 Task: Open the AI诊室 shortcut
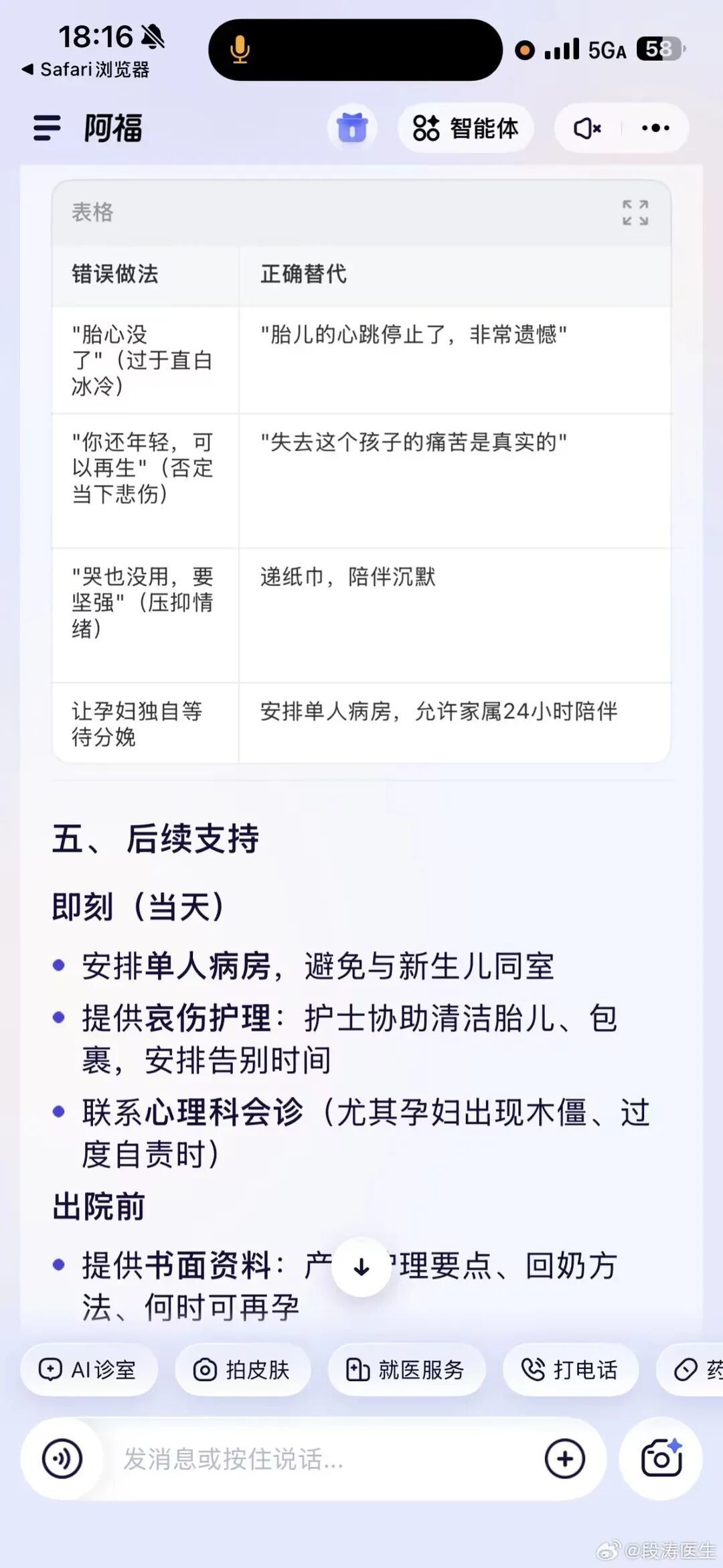coord(88,1370)
